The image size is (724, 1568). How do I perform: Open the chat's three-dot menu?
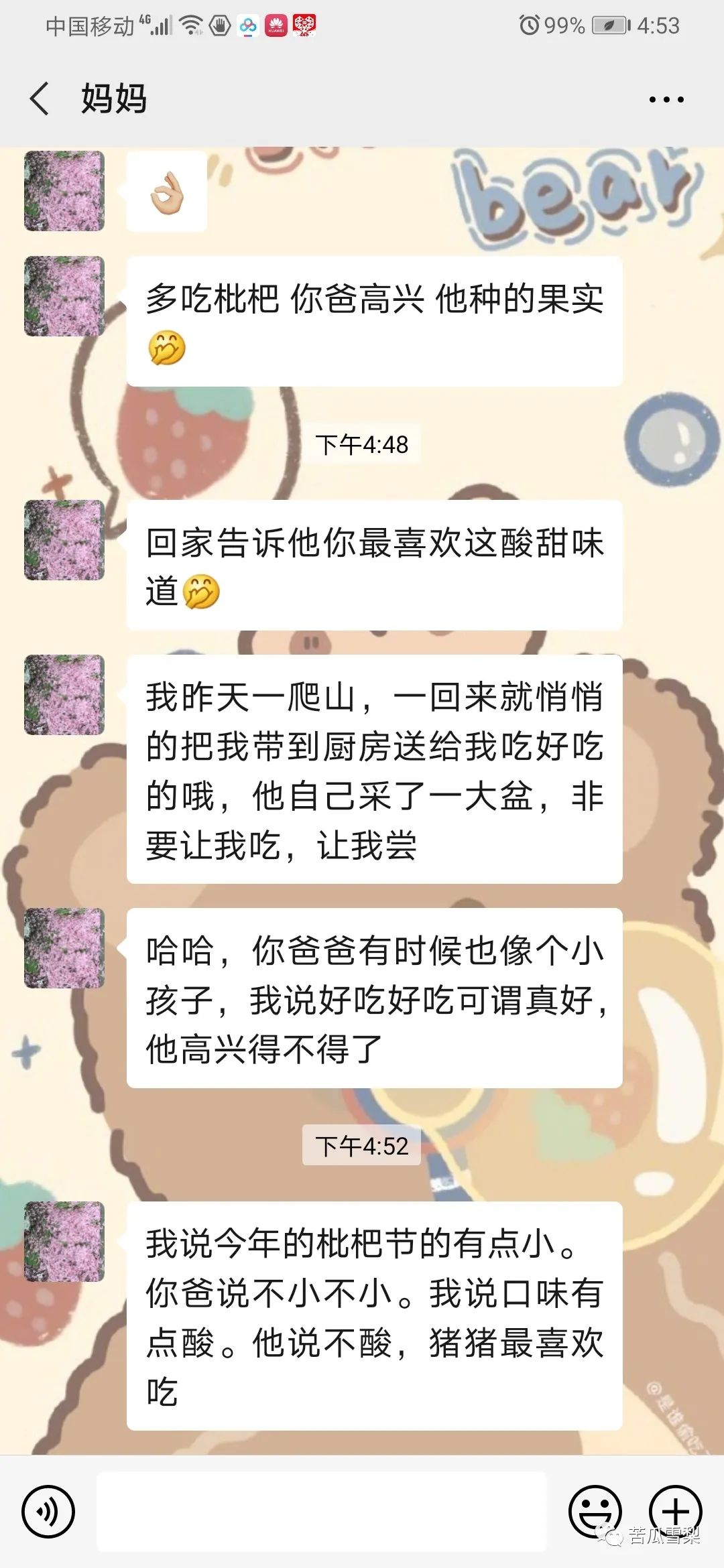coord(666,100)
